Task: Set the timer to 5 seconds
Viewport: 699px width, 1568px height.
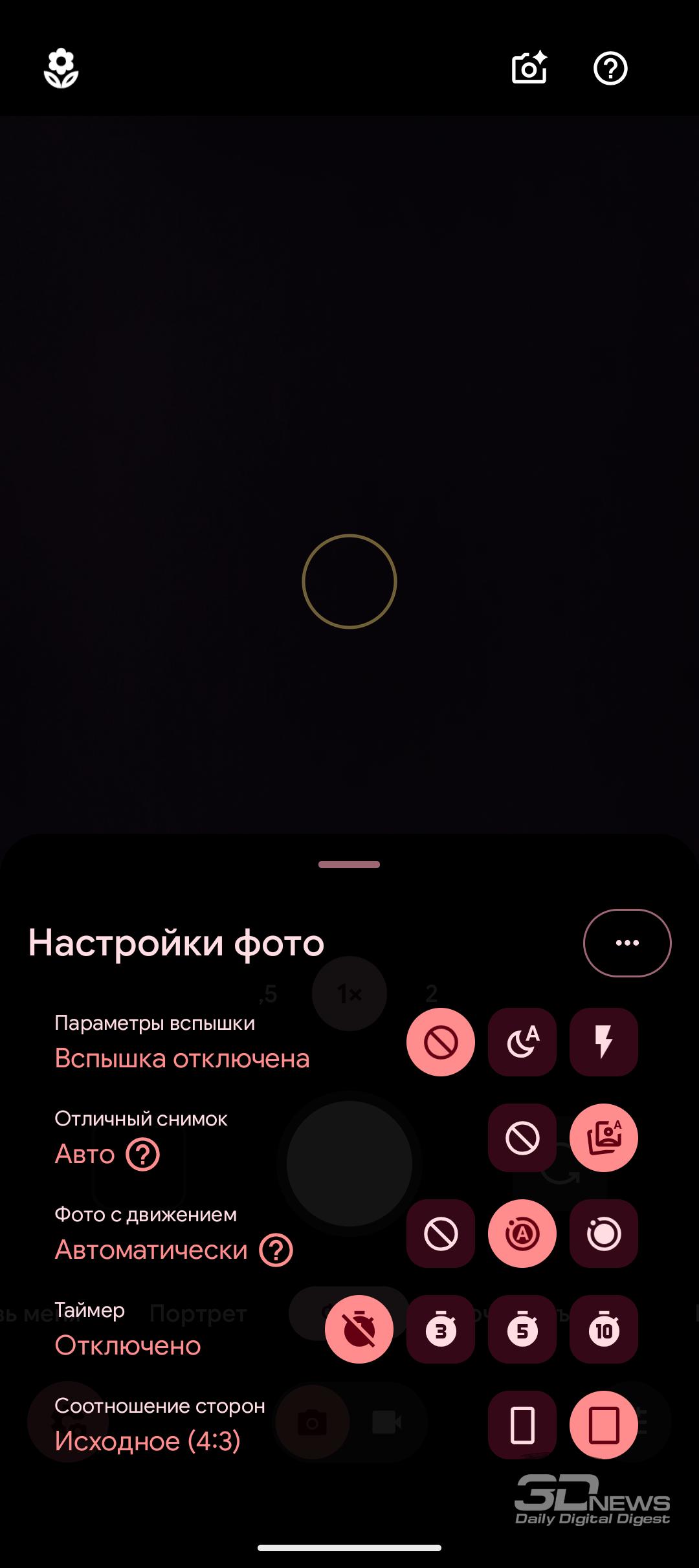Action: (x=522, y=1329)
